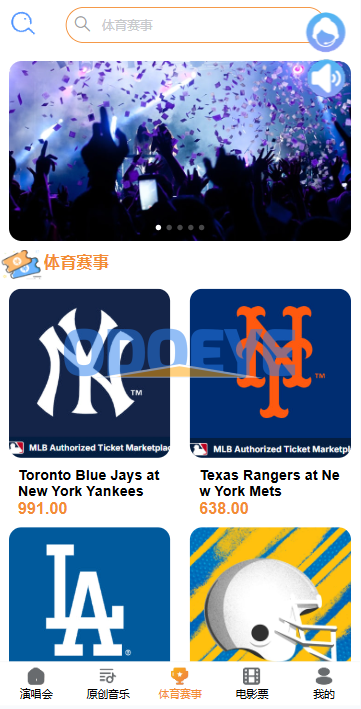Tap the magnifier icon at top left
The width and height of the screenshot is (361, 709).
click(23, 23)
